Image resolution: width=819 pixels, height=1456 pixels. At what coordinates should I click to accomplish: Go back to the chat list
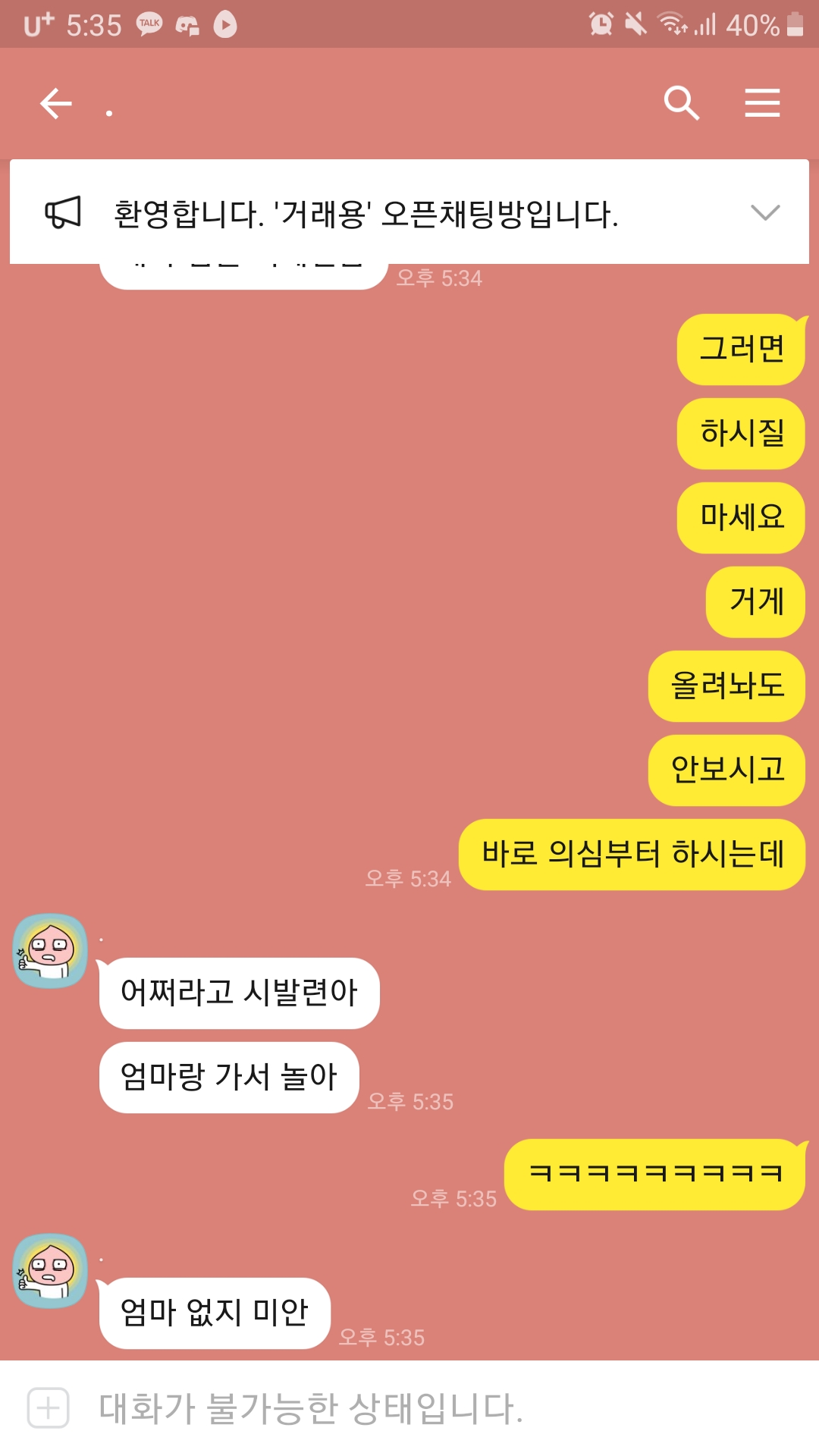(x=56, y=104)
